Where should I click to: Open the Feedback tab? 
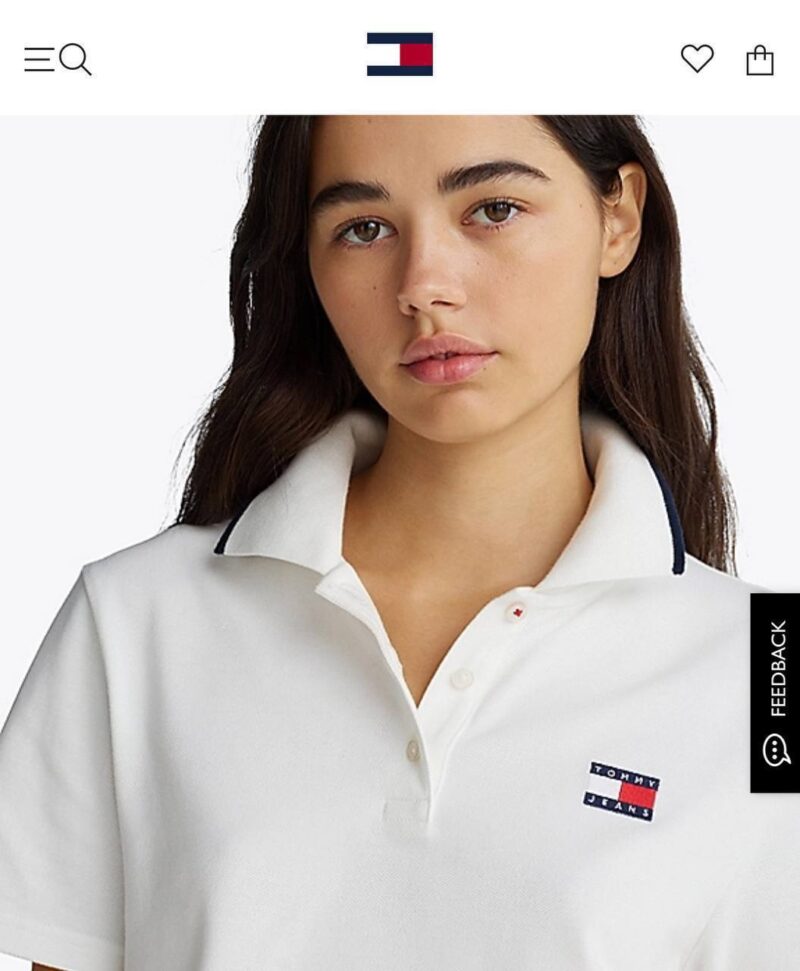point(775,692)
